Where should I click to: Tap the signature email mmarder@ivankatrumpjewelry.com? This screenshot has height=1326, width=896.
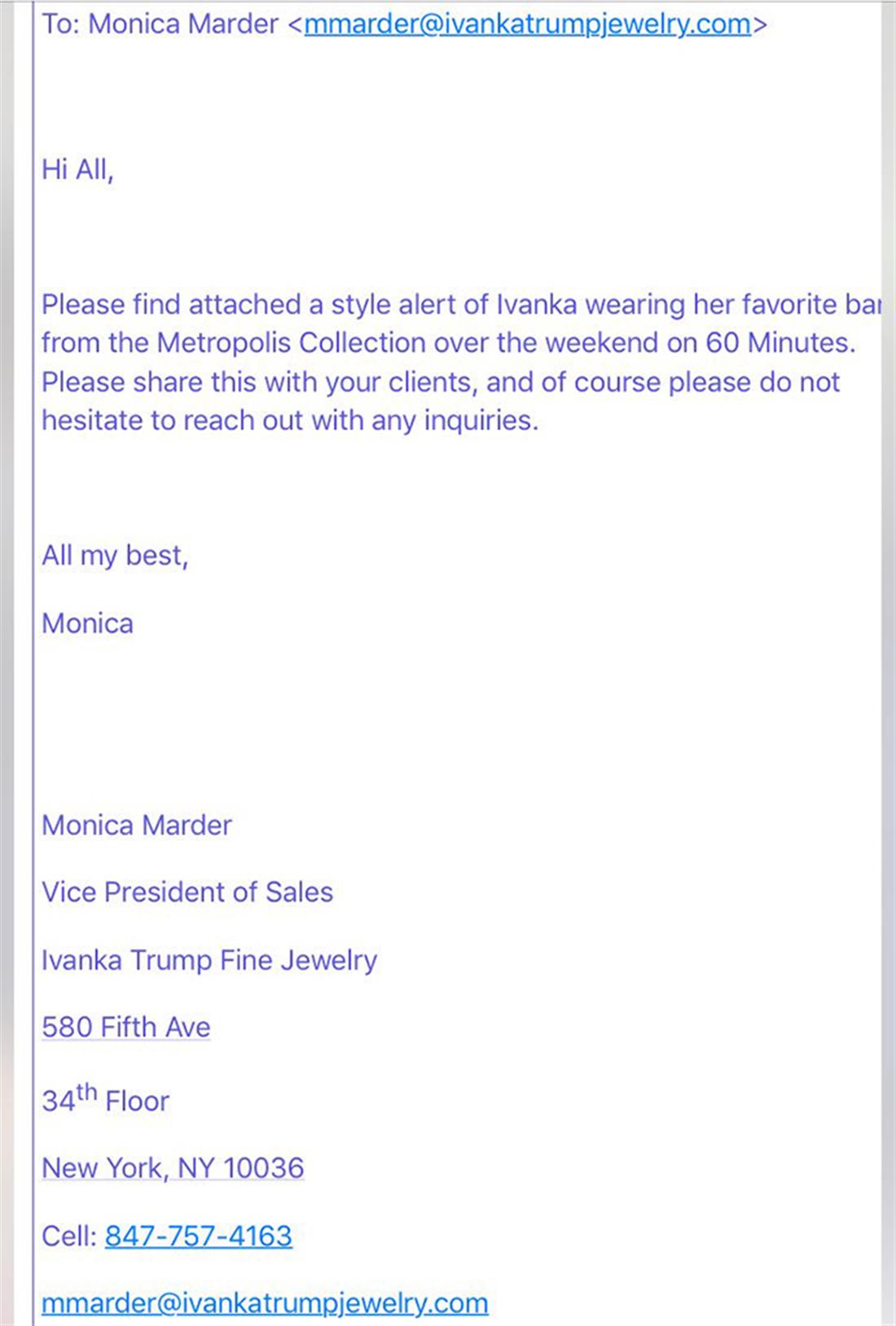click(265, 1302)
